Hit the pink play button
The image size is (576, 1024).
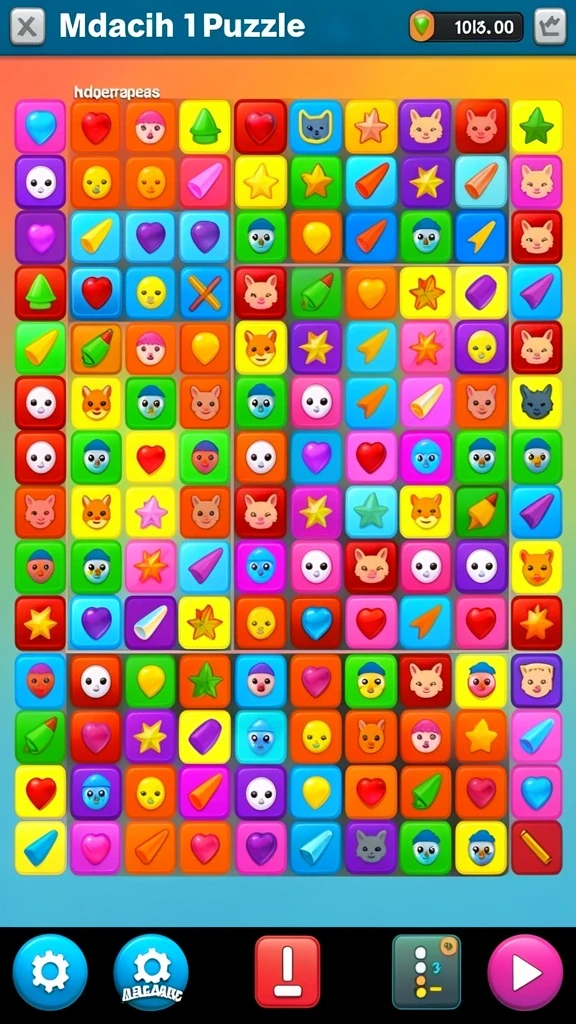tap(525, 973)
